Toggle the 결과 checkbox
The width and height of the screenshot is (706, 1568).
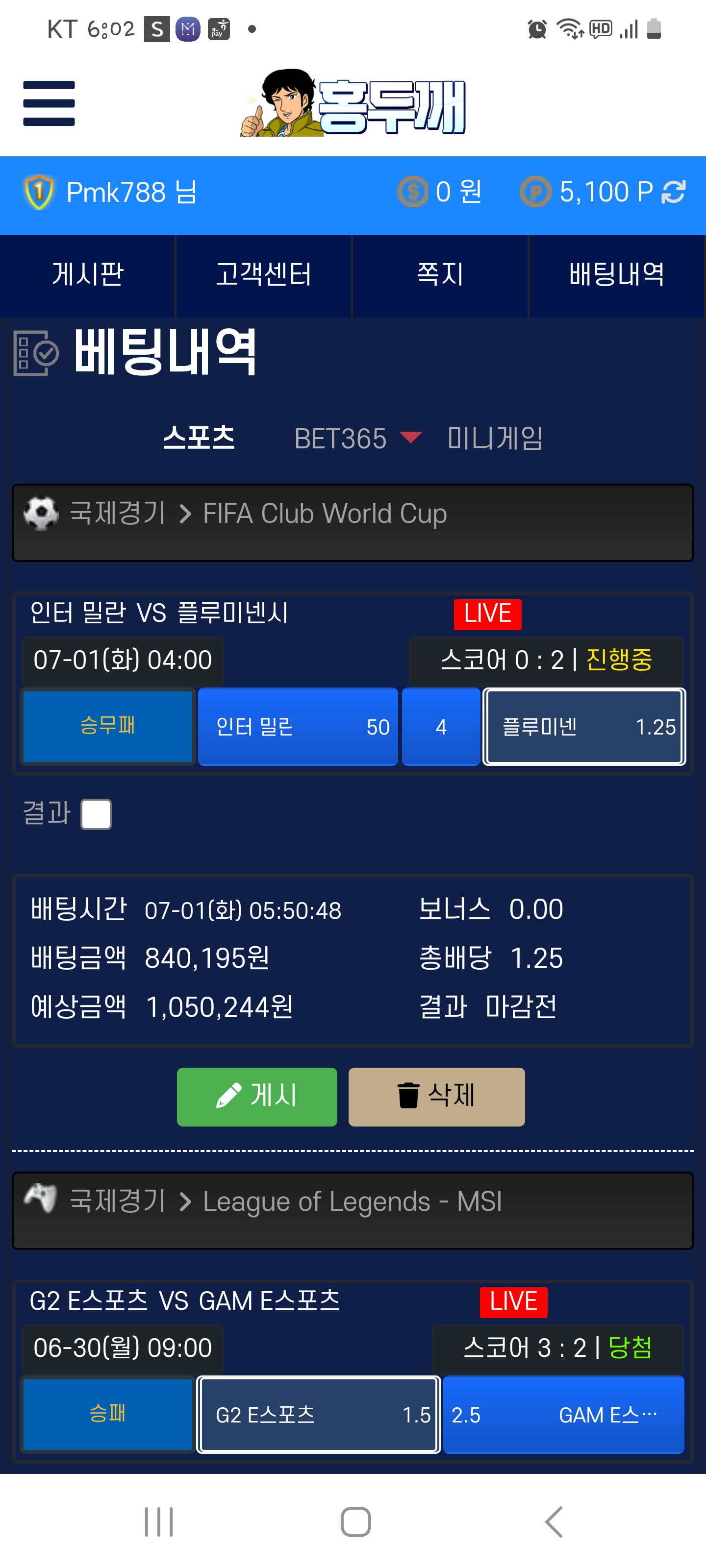click(x=96, y=814)
